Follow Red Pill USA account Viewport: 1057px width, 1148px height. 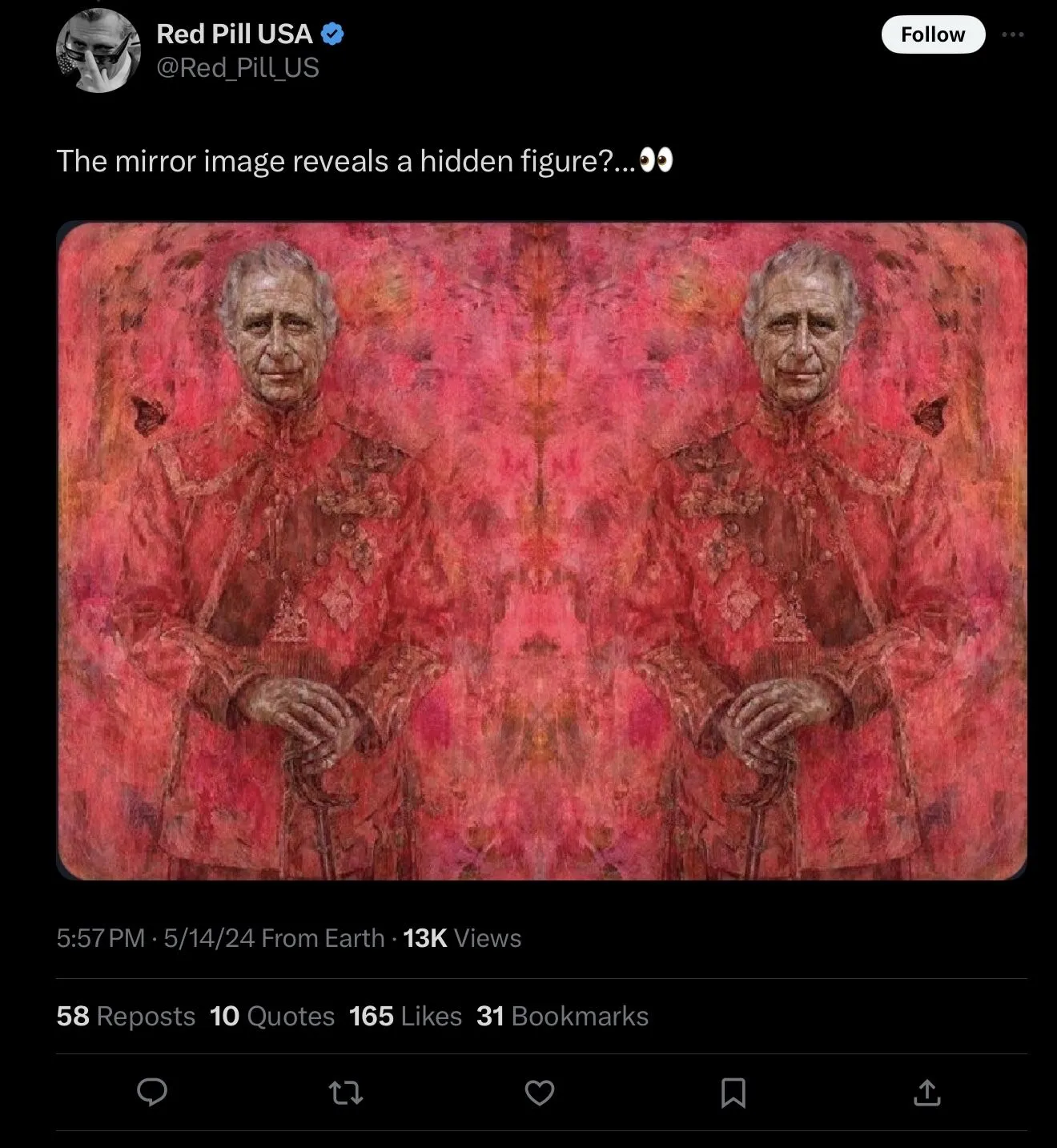pyautogui.click(x=933, y=34)
